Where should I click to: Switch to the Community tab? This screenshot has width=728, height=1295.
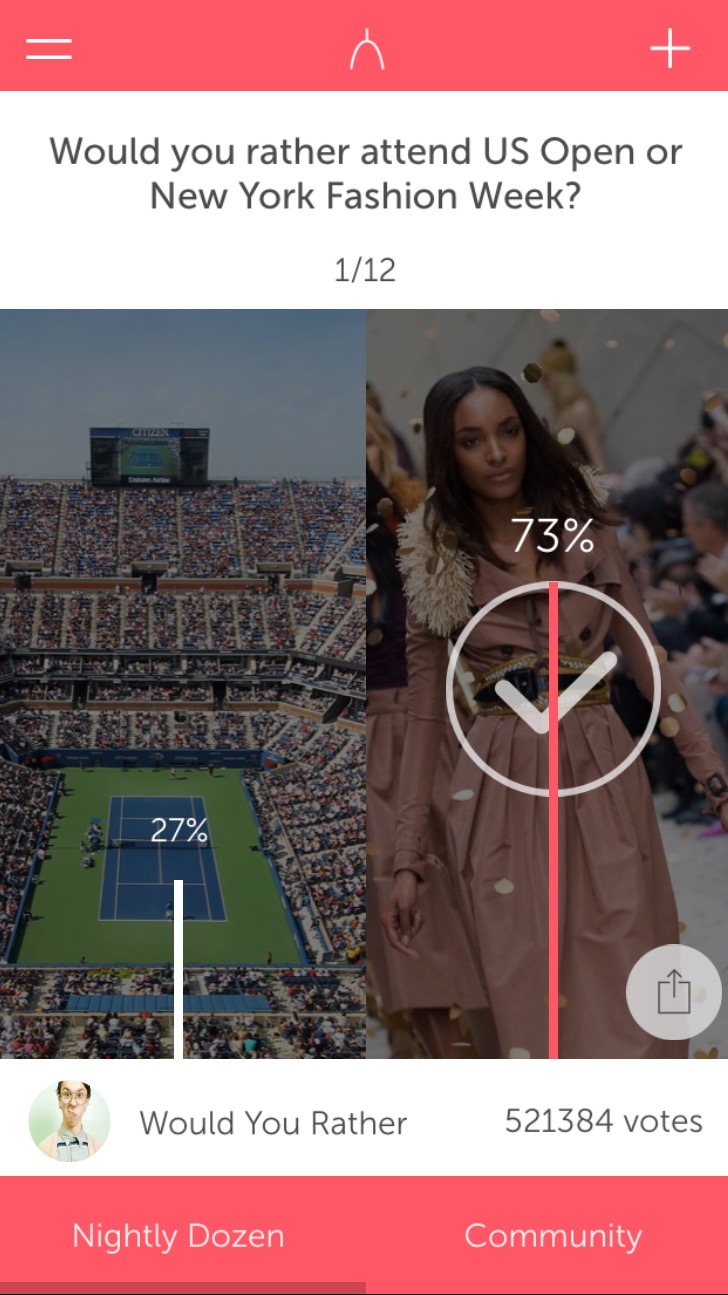pos(553,1236)
